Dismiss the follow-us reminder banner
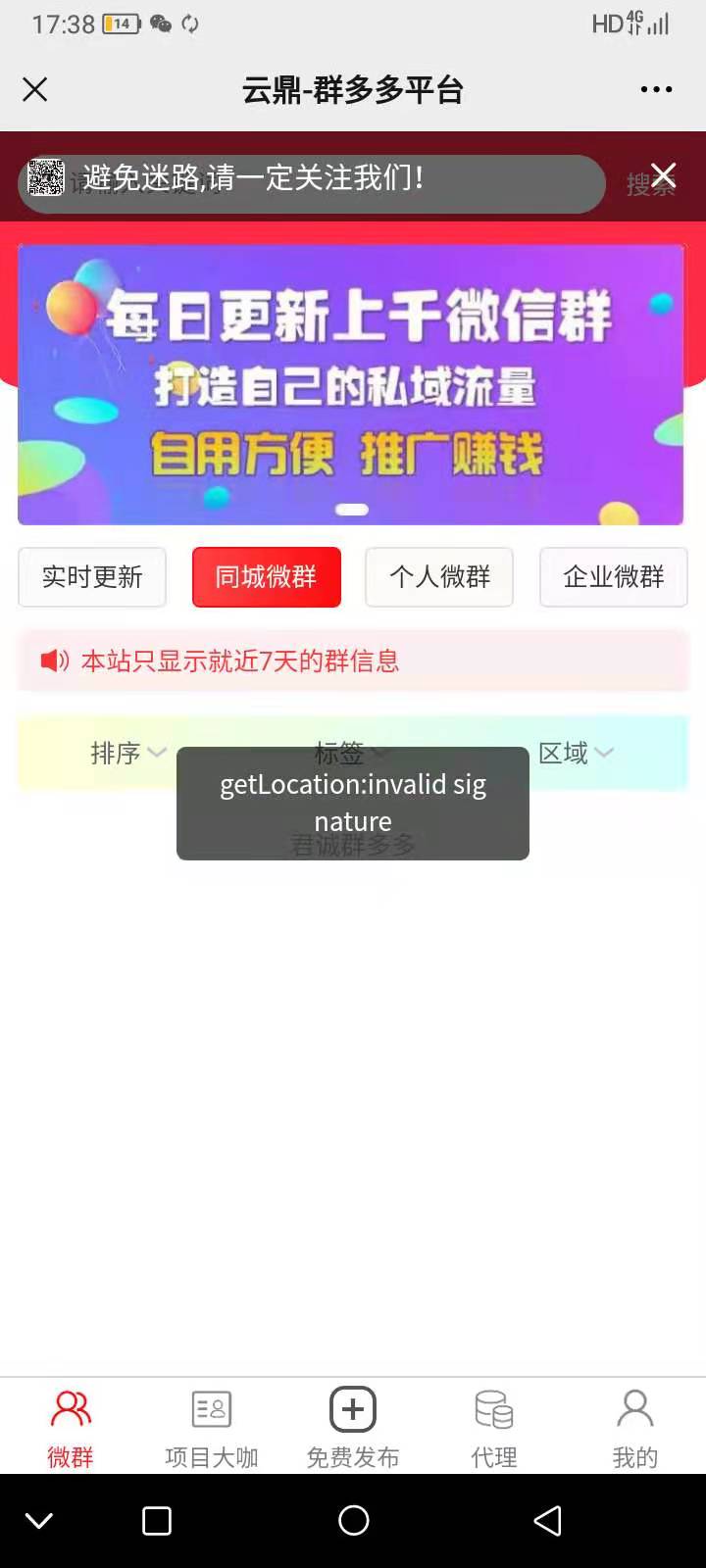This screenshot has width=706, height=1568. click(x=664, y=176)
